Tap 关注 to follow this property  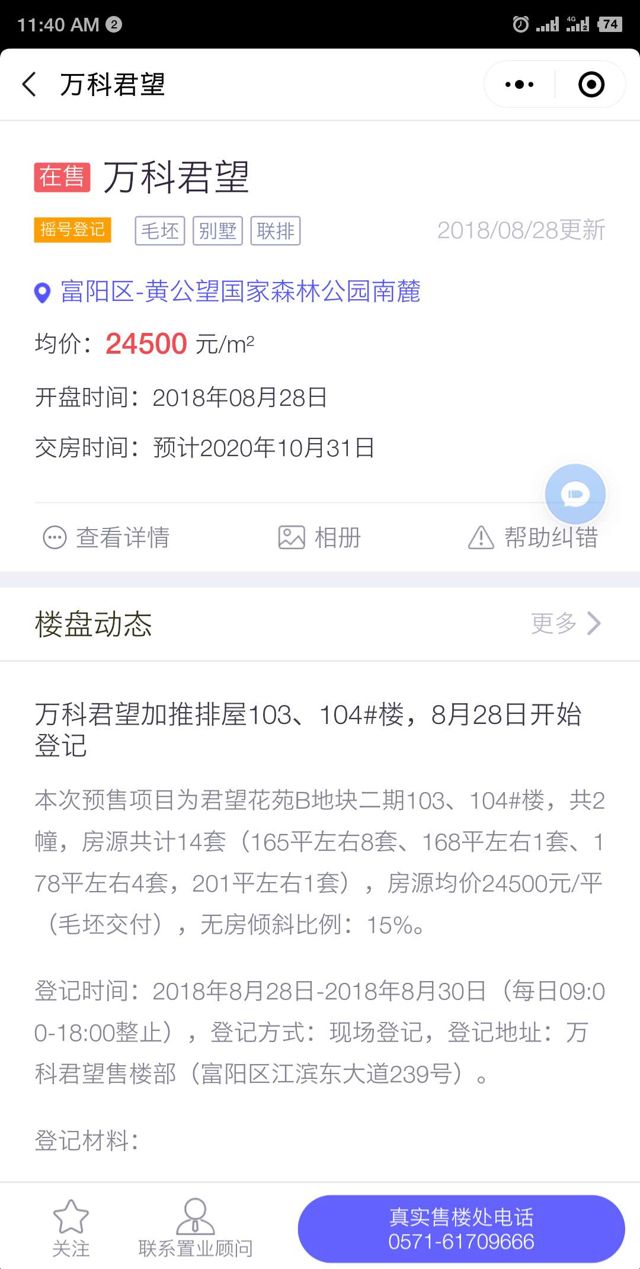tap(71, 1230)
